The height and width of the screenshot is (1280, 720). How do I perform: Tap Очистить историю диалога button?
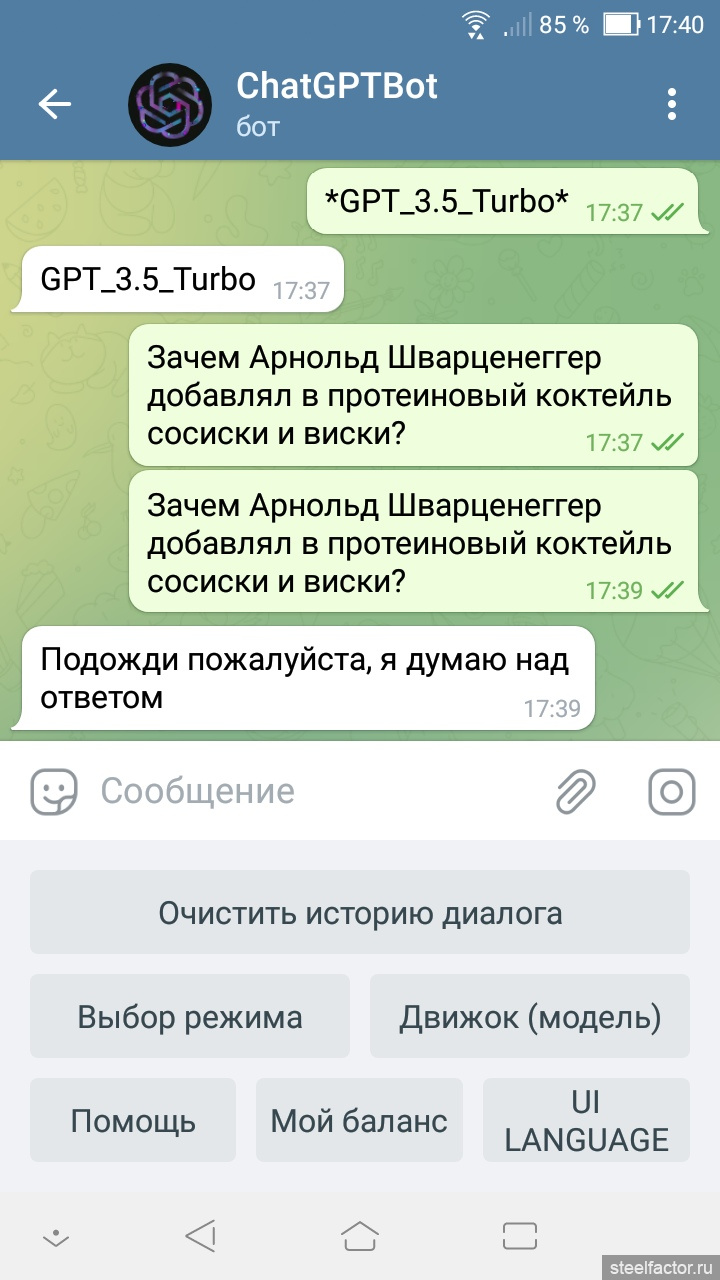360,912
